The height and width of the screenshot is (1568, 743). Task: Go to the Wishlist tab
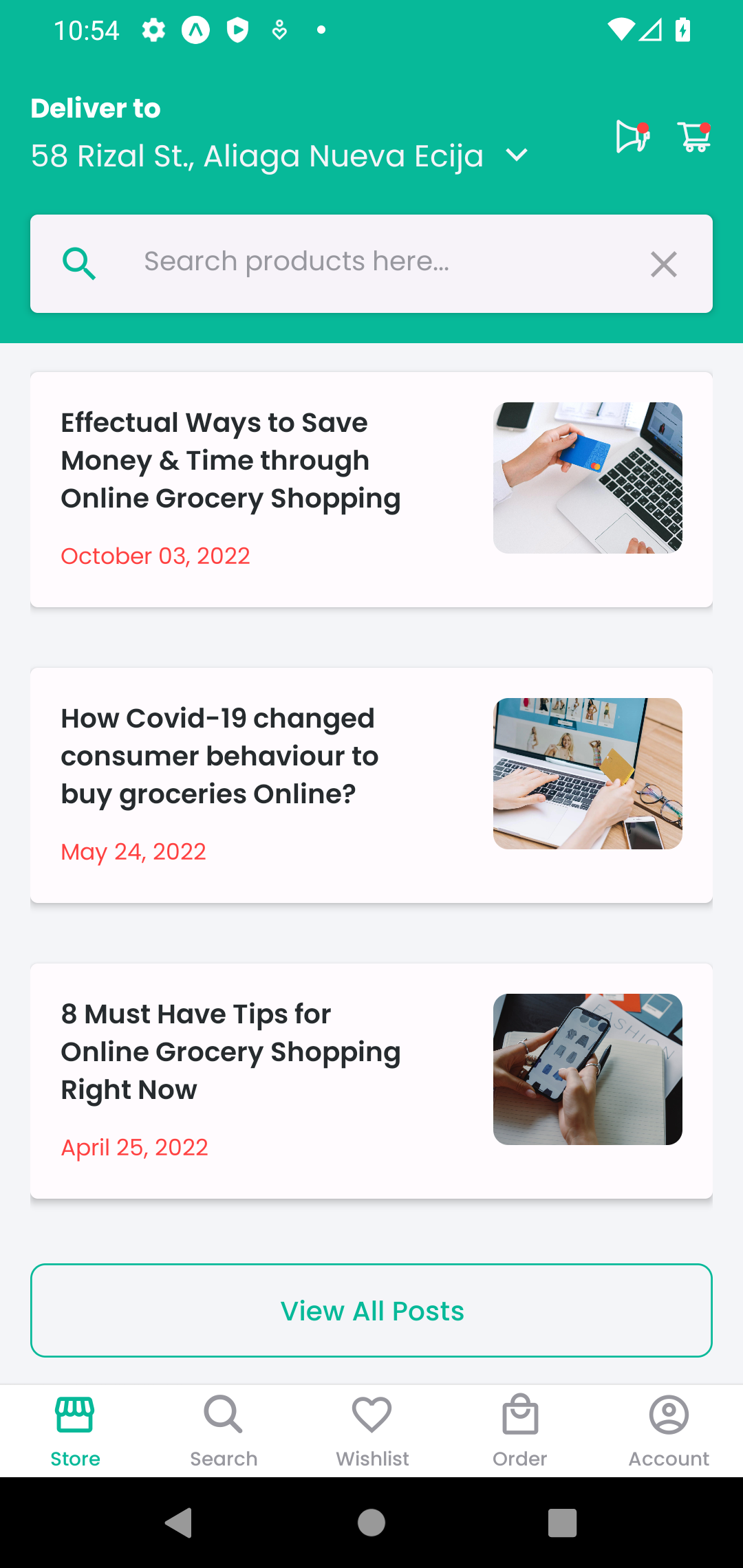[372, 1431]
